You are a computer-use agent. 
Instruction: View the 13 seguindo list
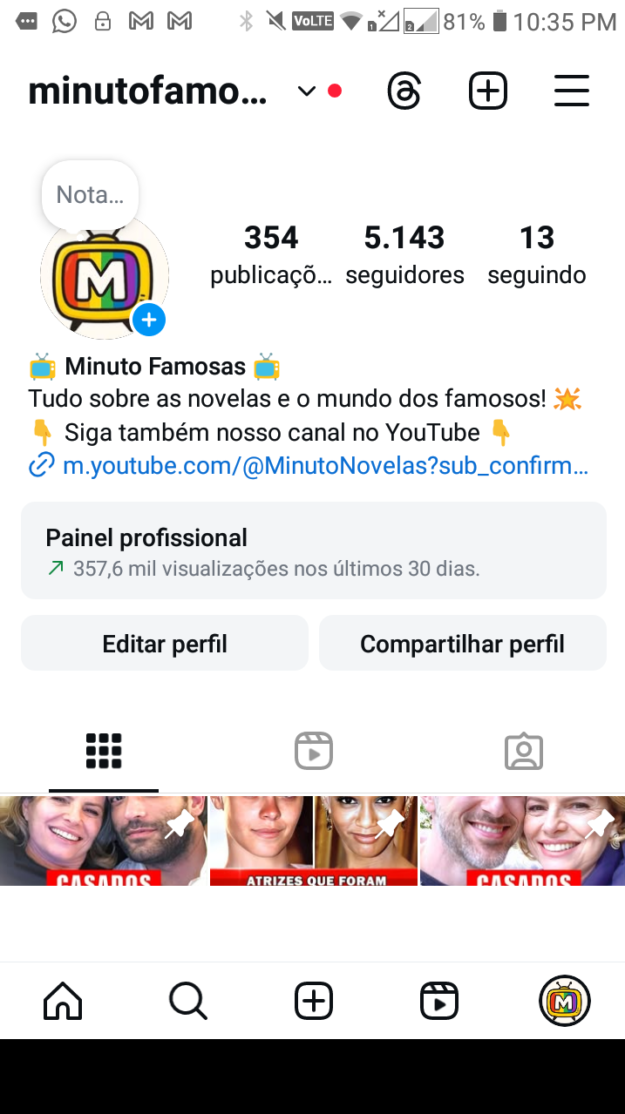click(537, 254)
